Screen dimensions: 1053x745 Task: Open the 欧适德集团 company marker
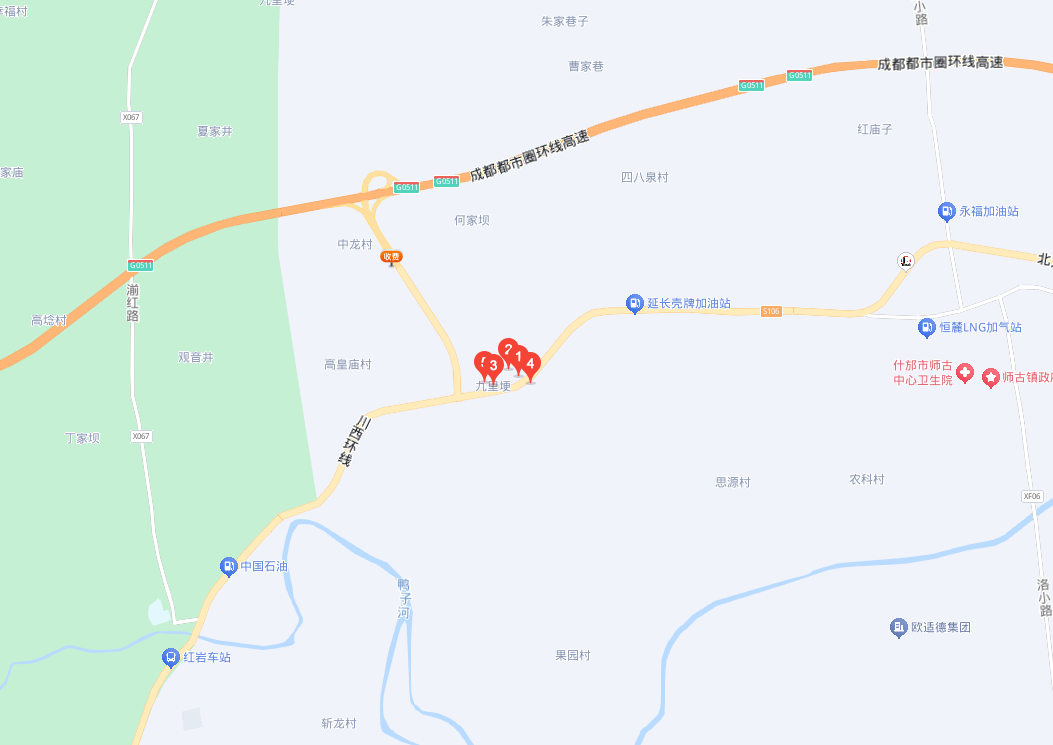point(898,627)
